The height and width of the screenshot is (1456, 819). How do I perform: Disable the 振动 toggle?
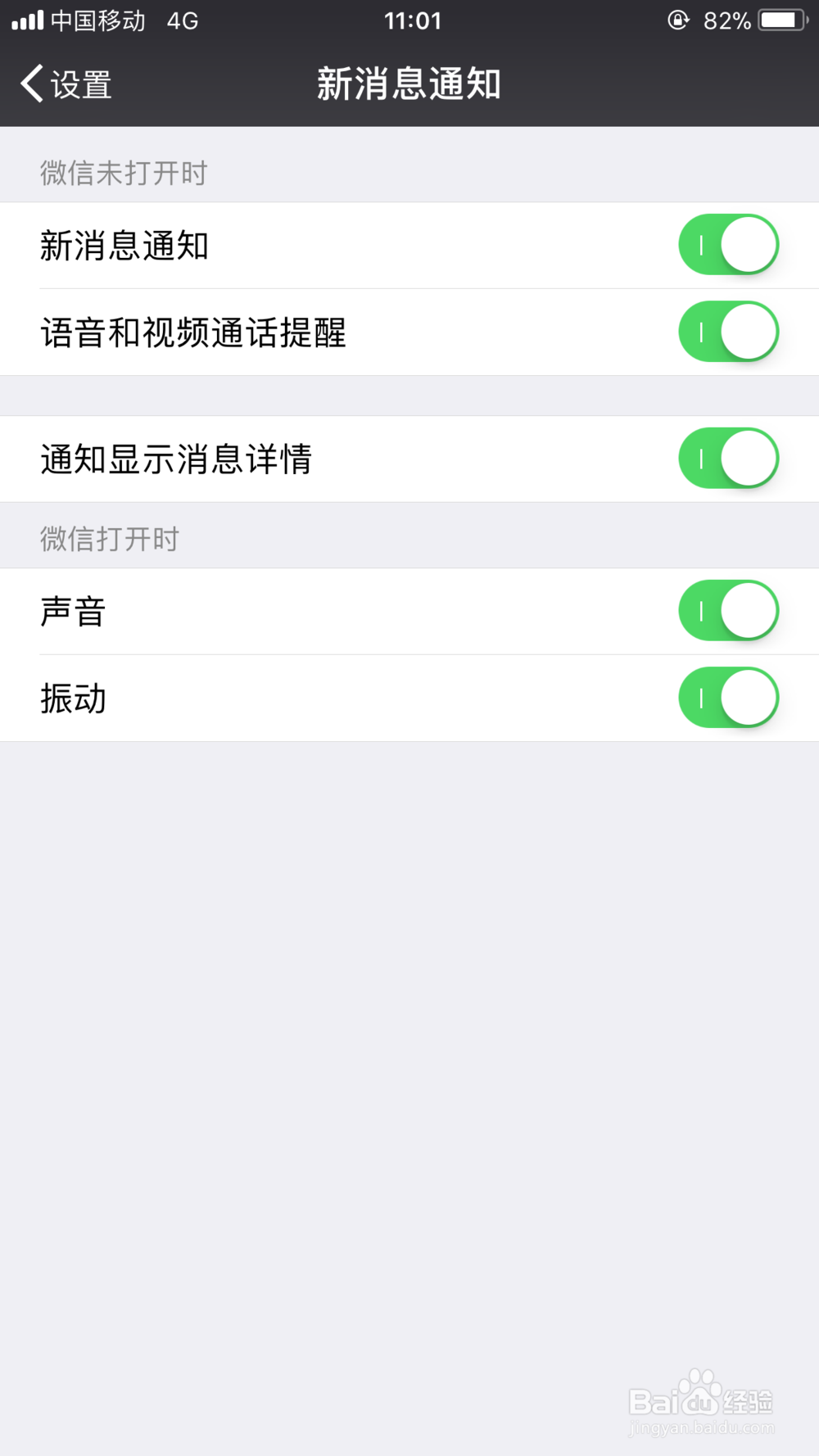click(728, 698)
